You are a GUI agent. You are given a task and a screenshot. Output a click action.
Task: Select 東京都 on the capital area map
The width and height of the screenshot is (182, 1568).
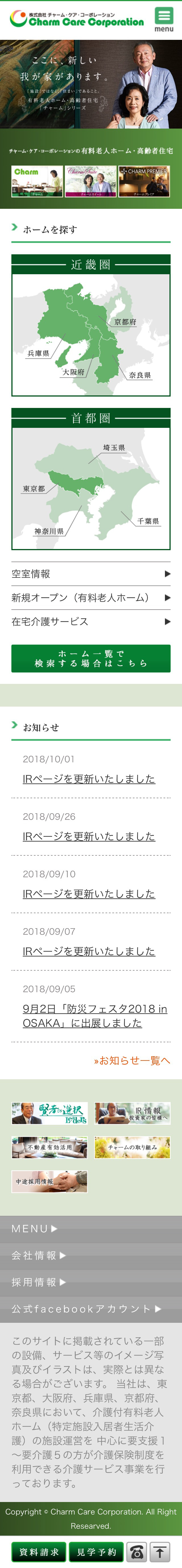34,489
